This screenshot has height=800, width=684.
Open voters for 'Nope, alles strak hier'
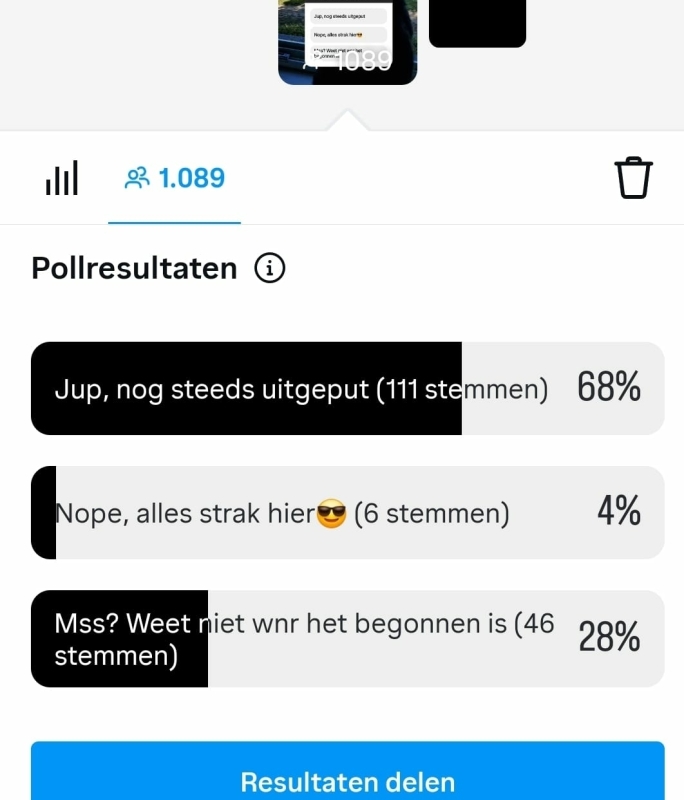pos(347,513)
